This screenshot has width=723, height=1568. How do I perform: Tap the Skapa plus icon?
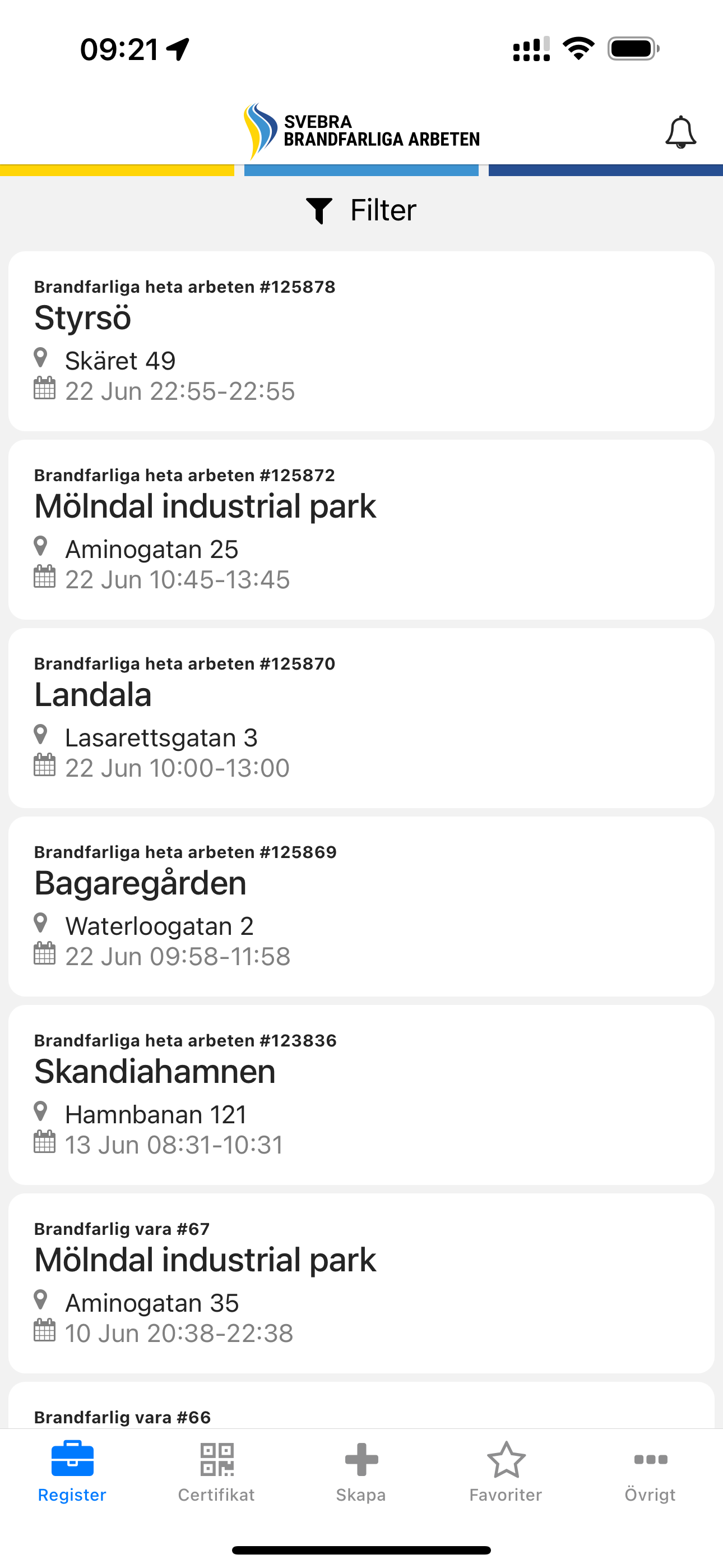pos(361,1460)
